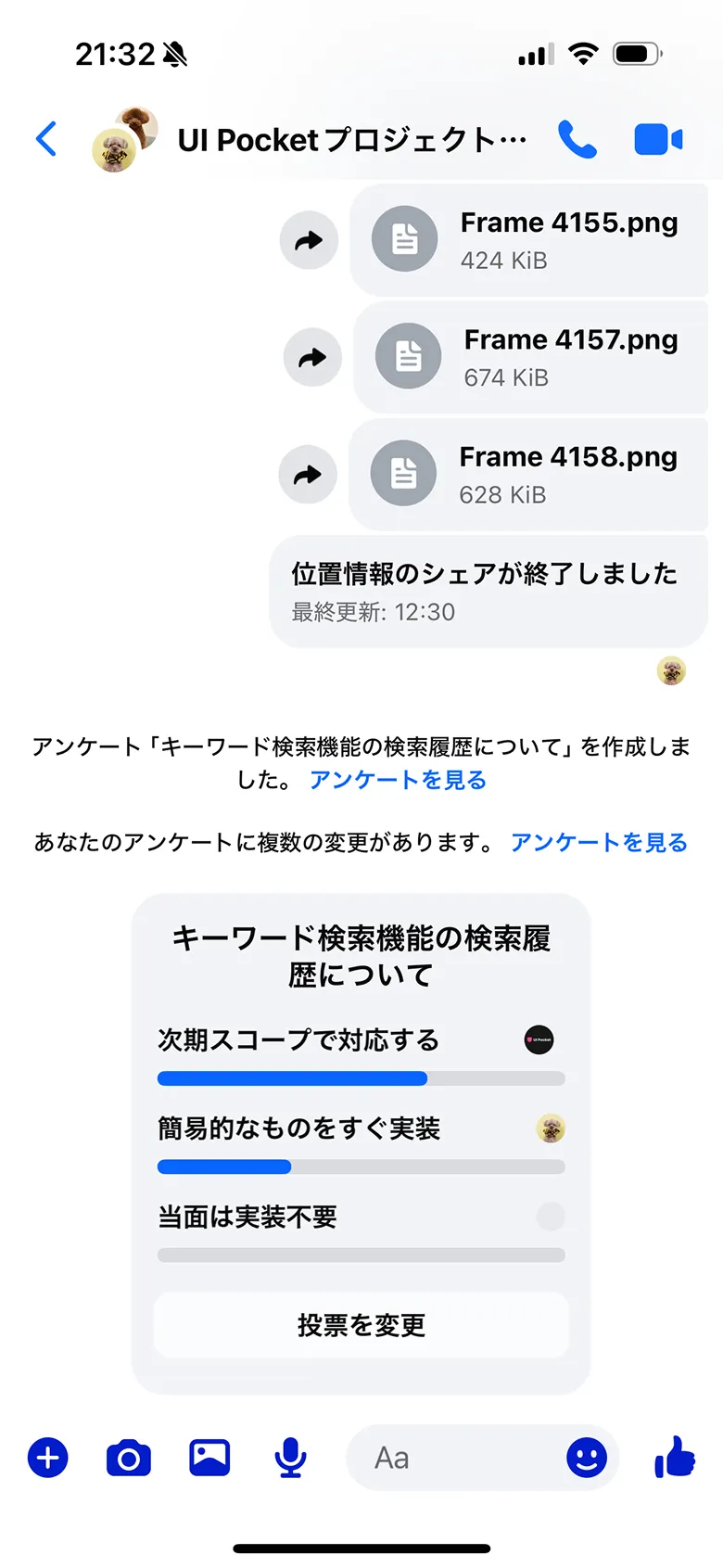Image resolution: width=723 pixels, height=1568 pixels.
Task: Open the Frame 4157.png attachment
Action: (x=530, y=357)
